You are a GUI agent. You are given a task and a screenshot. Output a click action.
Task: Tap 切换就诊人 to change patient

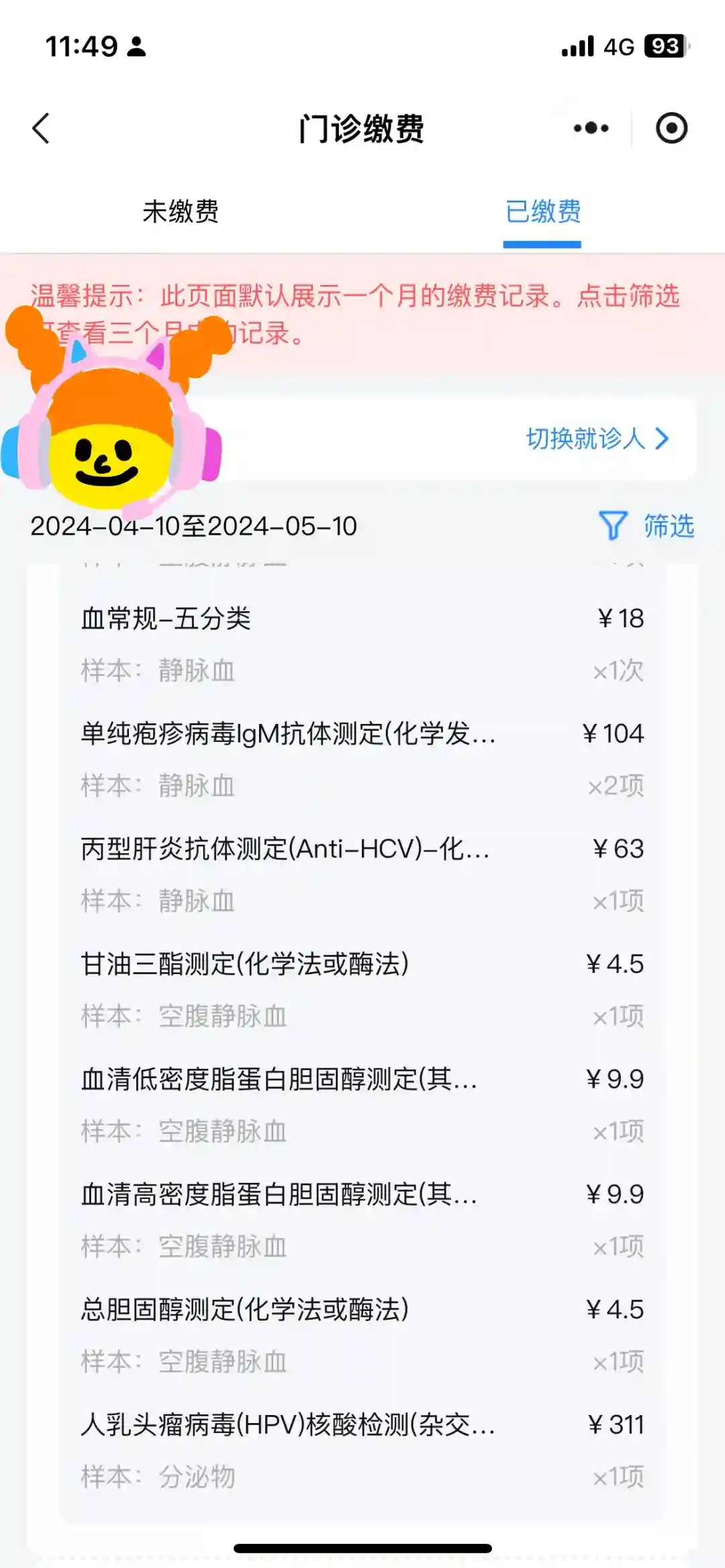pos(597,439)
